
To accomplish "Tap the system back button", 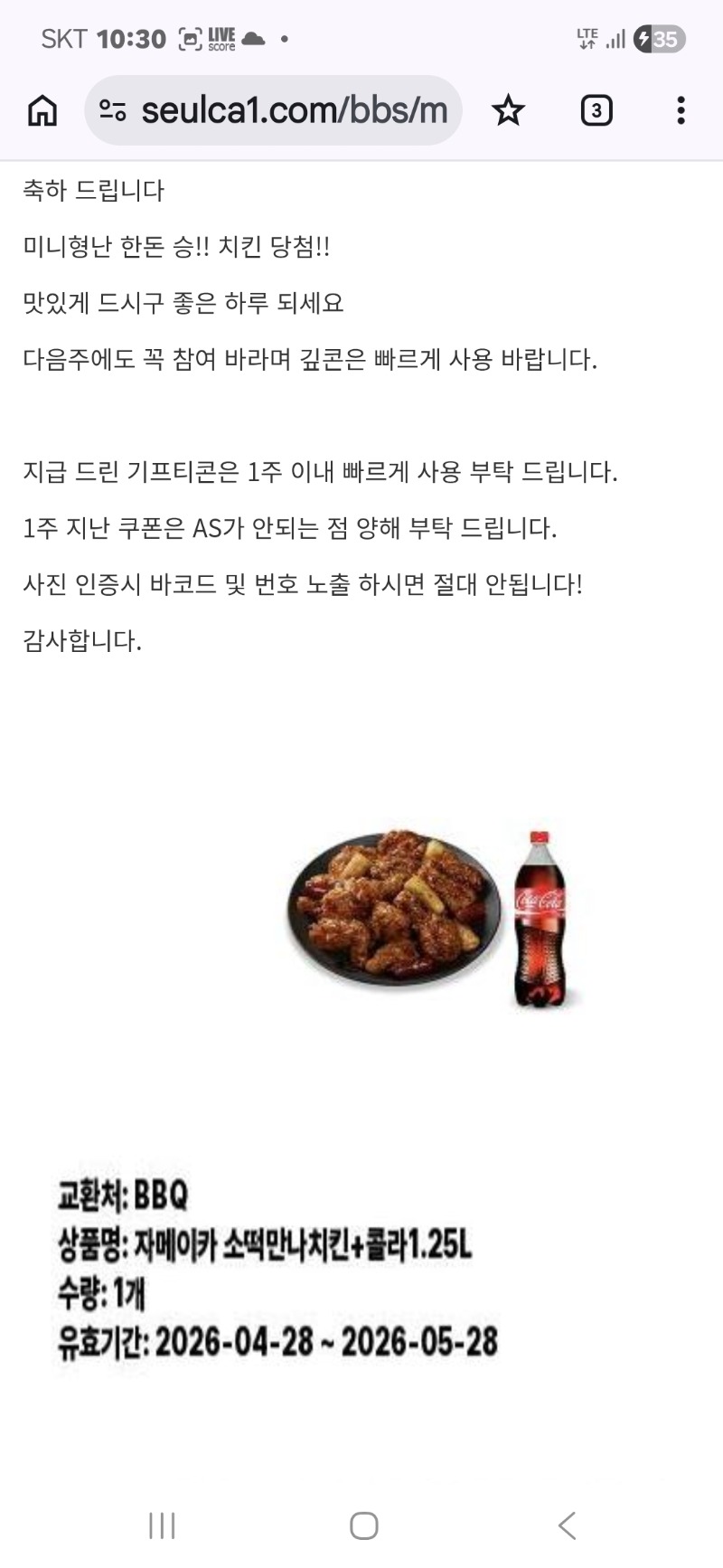I will (x=567, y=1525).
